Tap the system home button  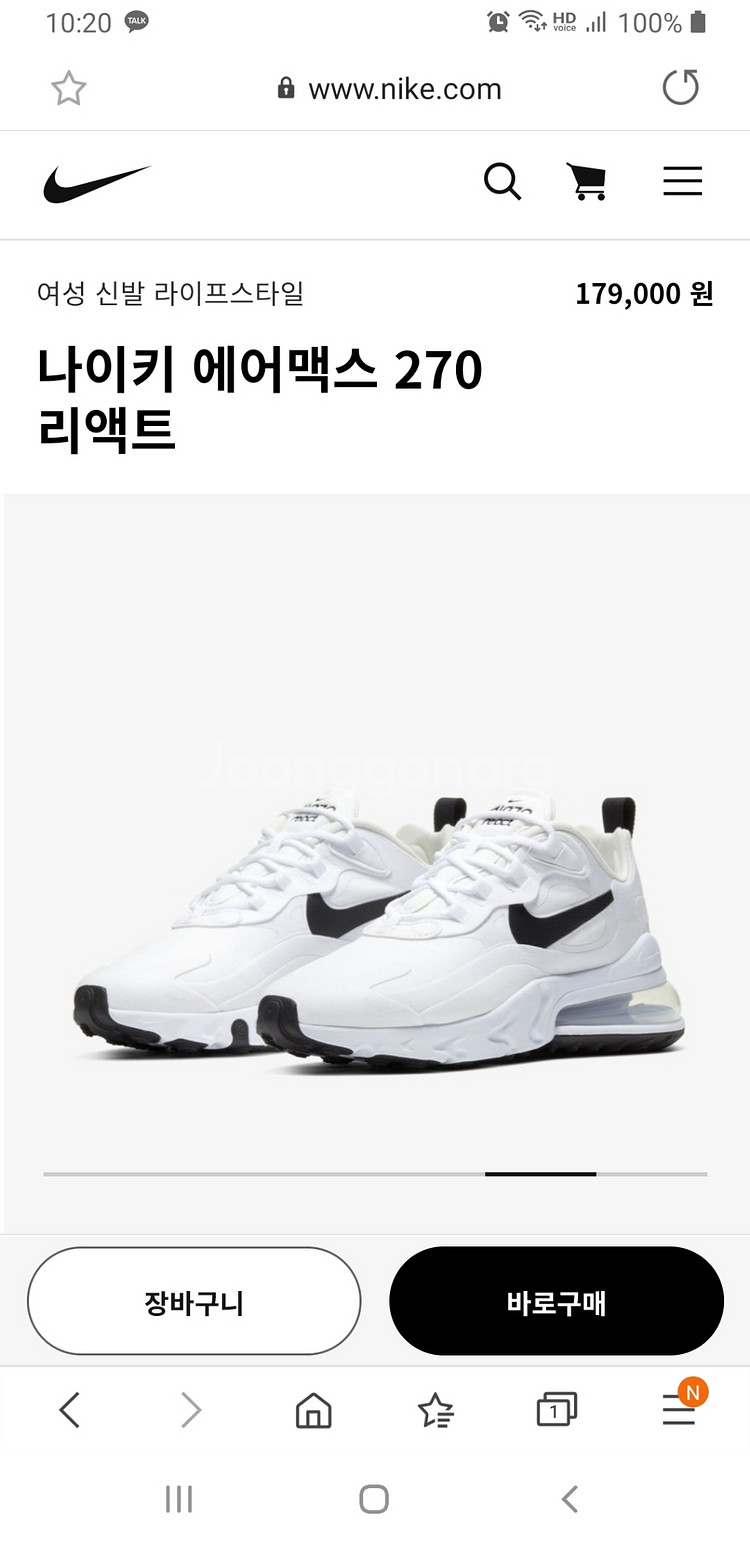click(x=374, y=1498)
